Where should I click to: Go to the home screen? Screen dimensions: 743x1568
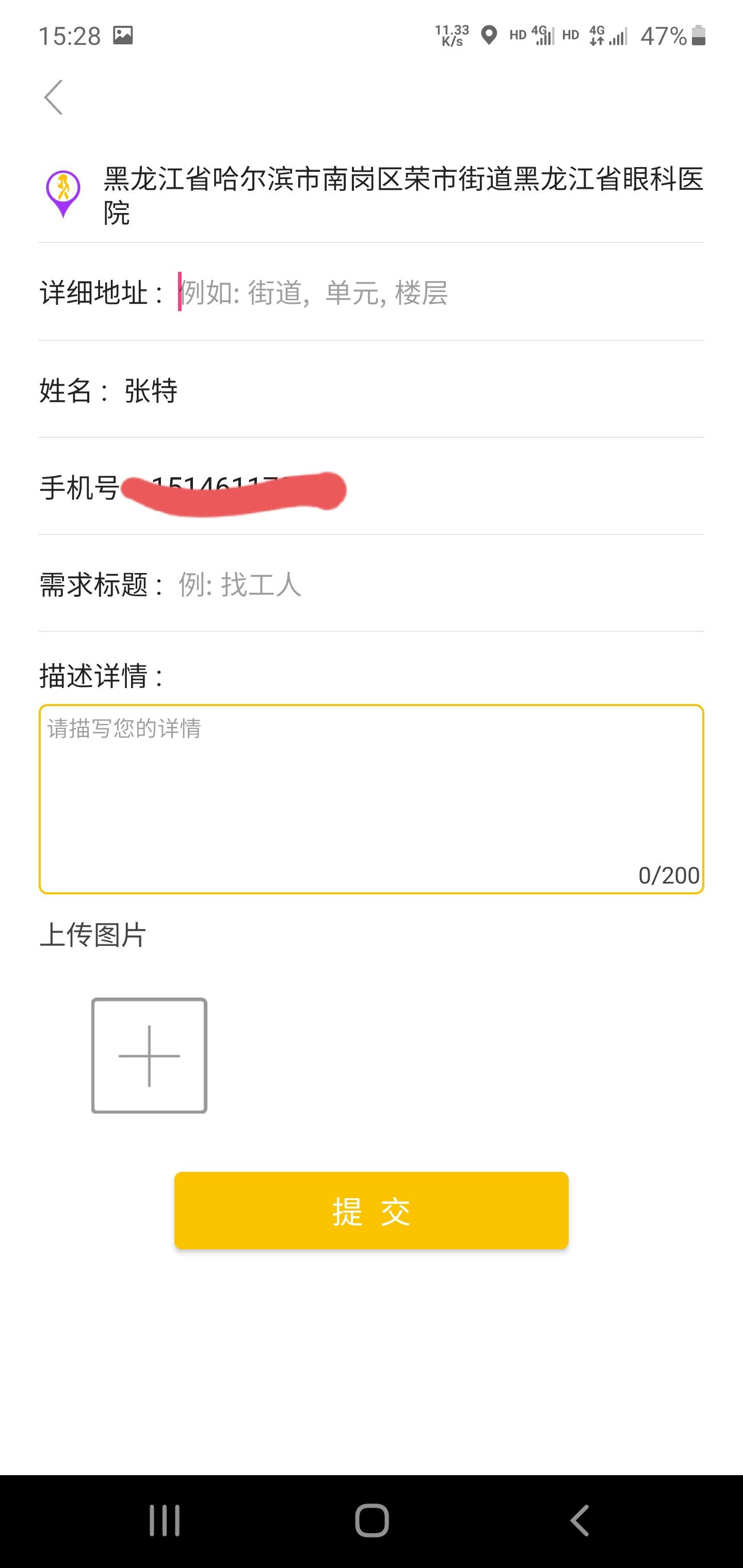[372, 1520]
